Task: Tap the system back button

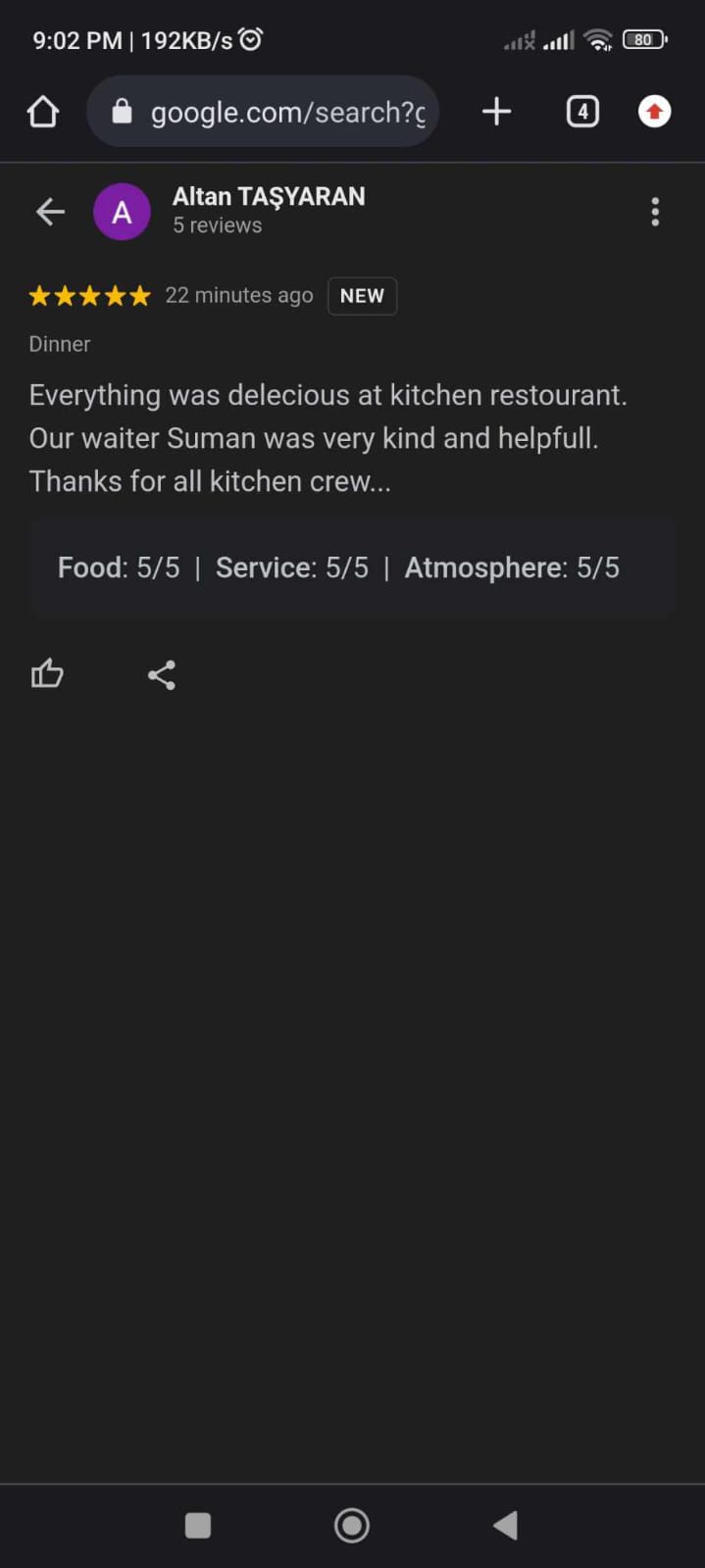Action: coord(505,1525)
